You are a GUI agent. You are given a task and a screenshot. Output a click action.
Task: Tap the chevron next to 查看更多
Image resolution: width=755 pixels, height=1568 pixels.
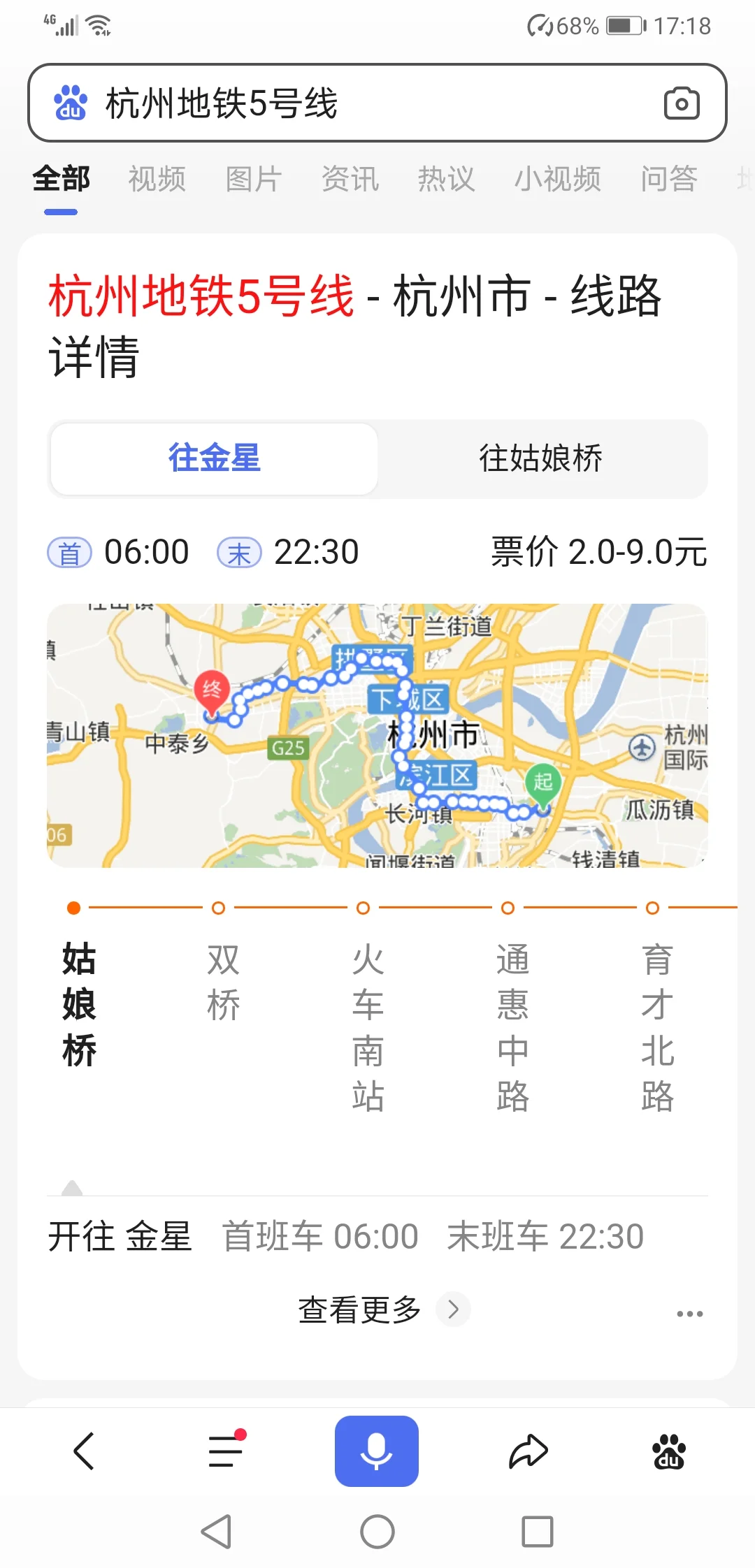[453, 1309]
